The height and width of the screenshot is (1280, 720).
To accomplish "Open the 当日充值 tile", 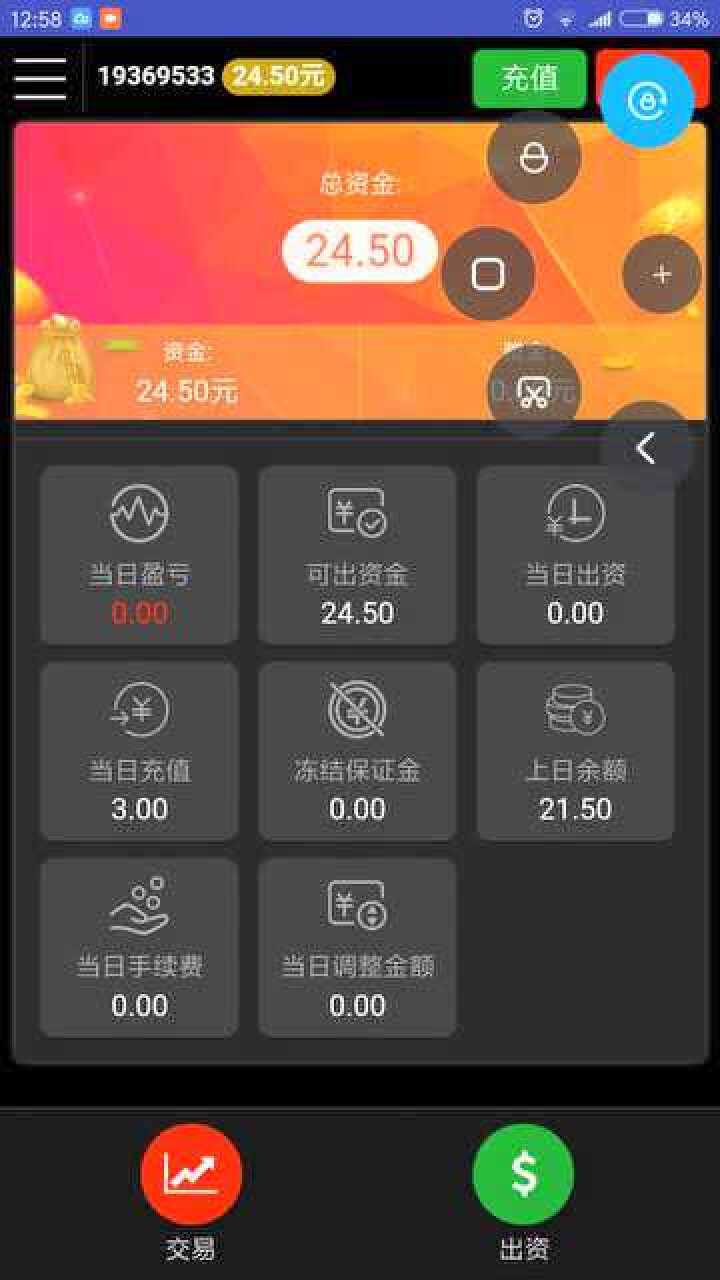I will [x=139, y=751].
